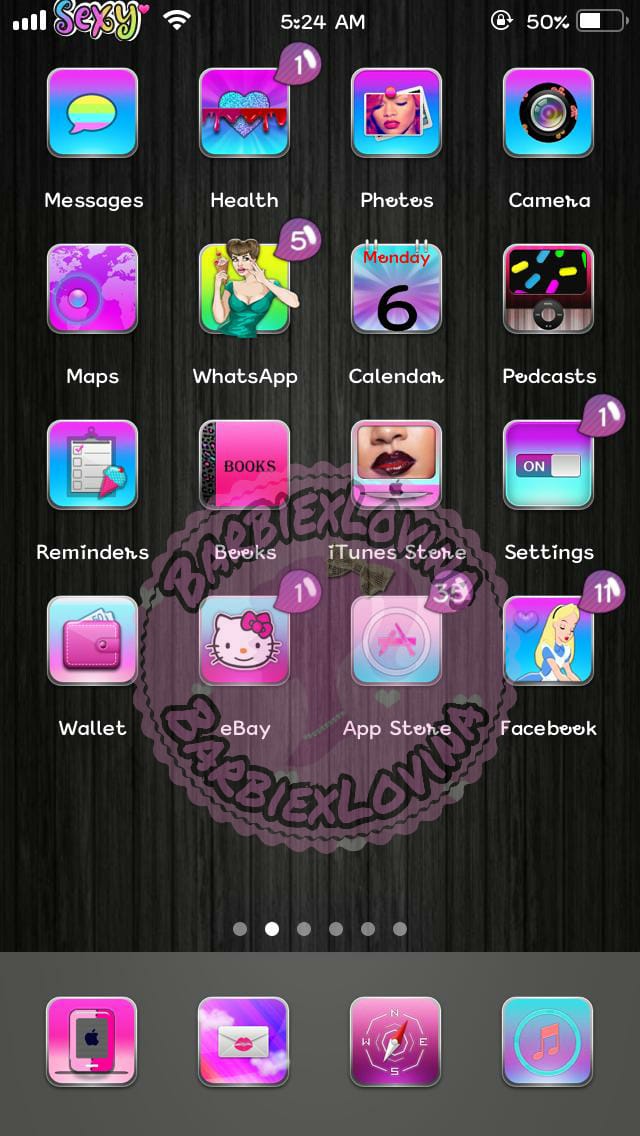640x1136 pixels.
Task: Open Maps
Action: pyautogui.click(x=92, y=289)
